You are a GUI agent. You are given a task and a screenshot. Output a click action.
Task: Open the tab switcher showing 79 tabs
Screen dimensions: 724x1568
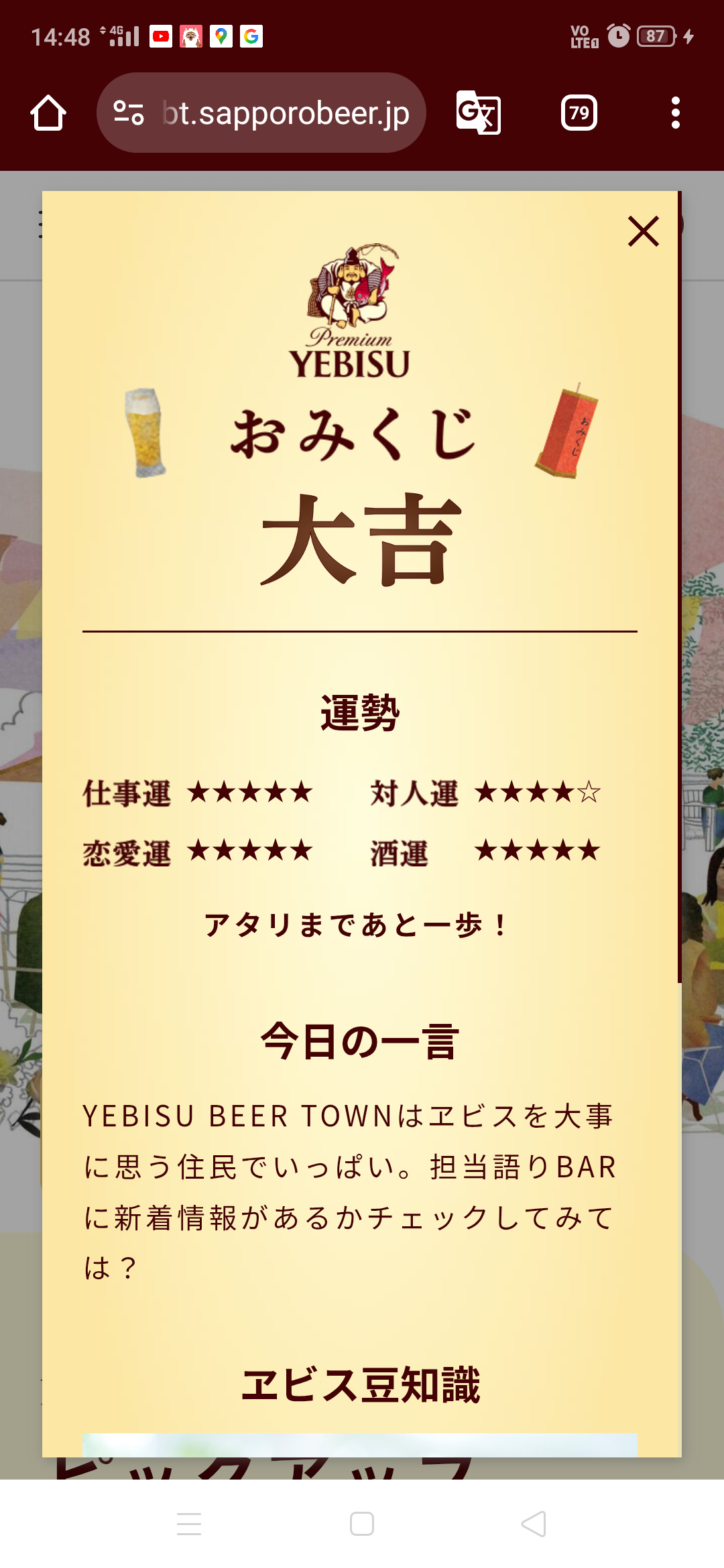[x=579, y=113]
